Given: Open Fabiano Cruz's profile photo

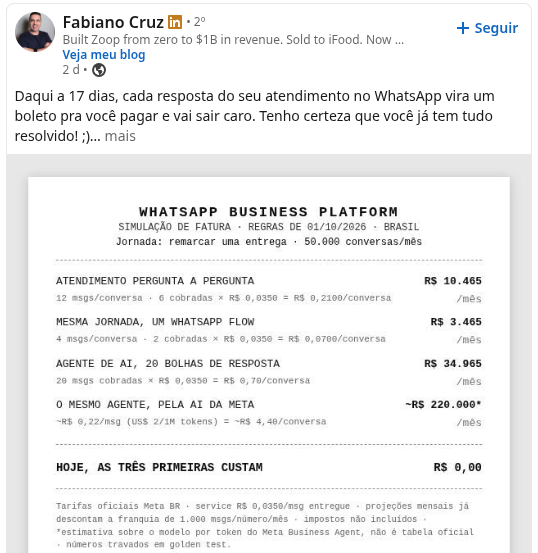Looking at the screenshot, I should point(35,32).
